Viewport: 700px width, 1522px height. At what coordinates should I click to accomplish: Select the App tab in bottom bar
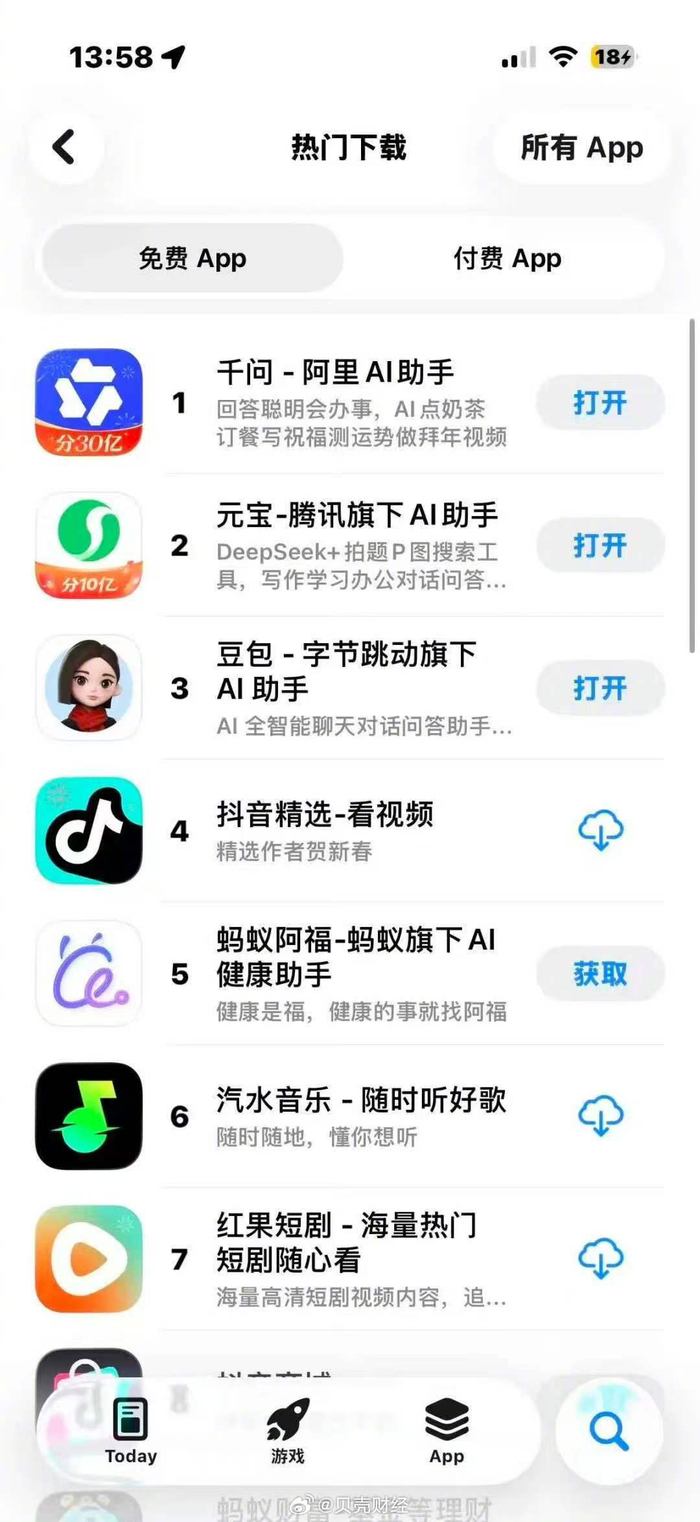click(x=446, y=1431)
